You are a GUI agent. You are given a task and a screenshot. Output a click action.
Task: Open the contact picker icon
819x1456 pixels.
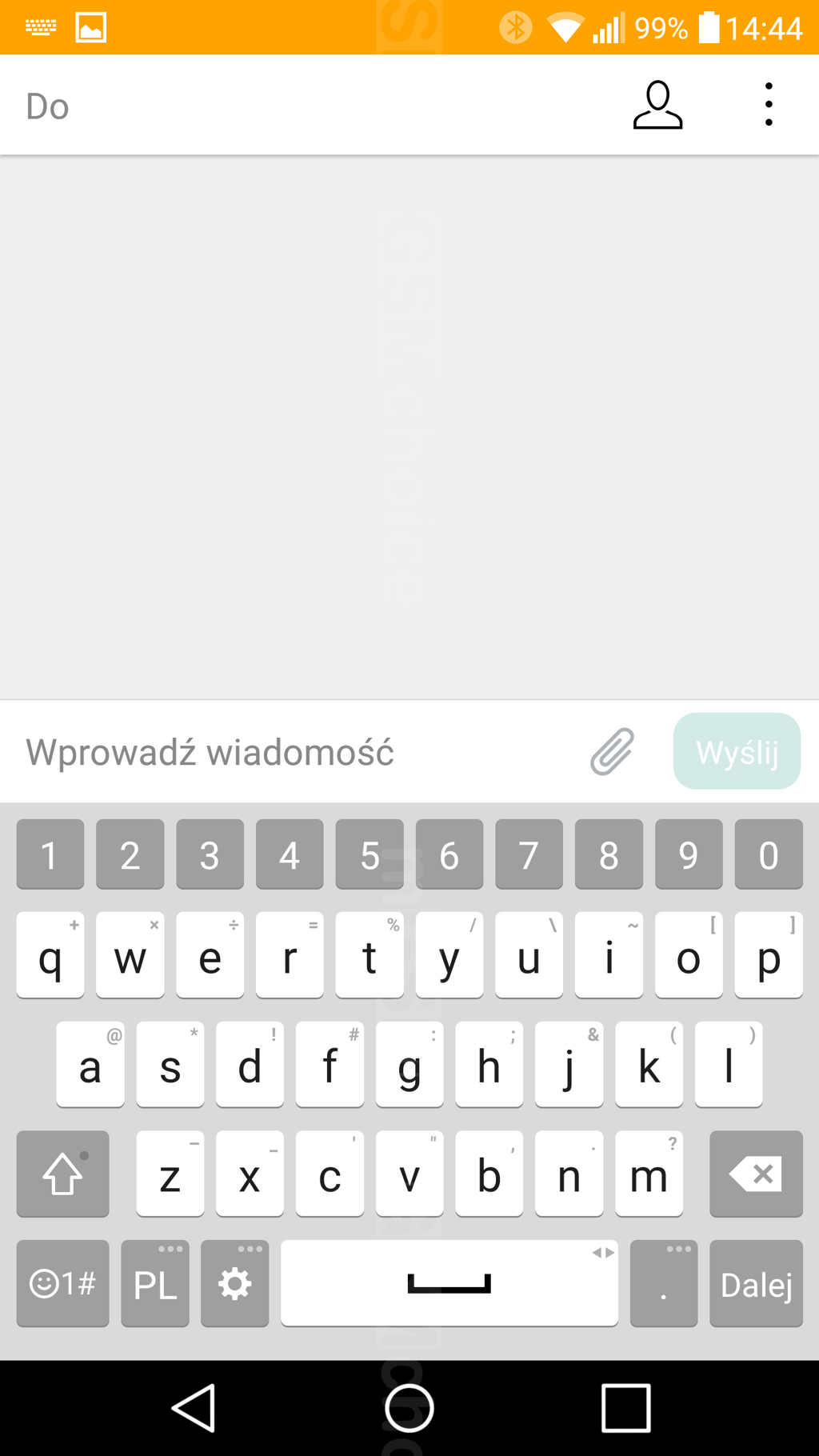click(657, 105)
